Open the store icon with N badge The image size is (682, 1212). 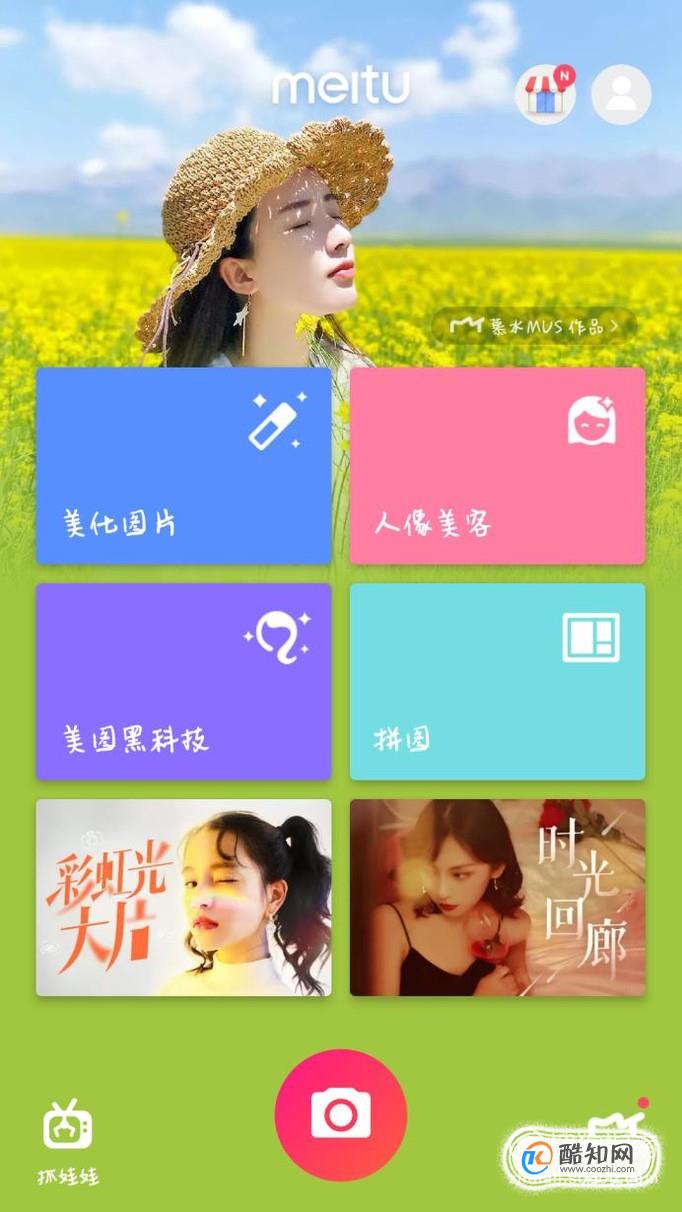[546, 94]
